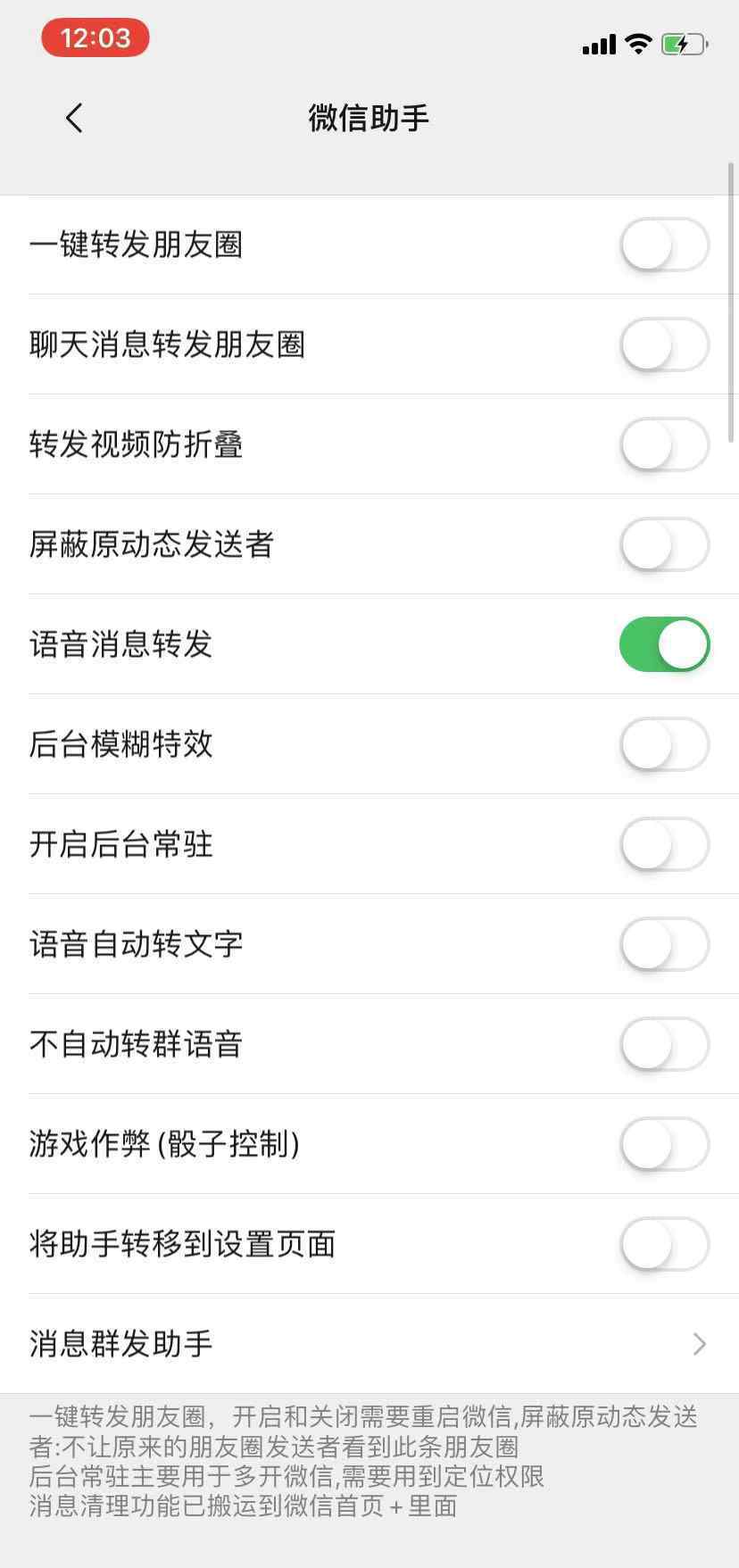Disable 语音消息转发 switch

tap(664, 645)
